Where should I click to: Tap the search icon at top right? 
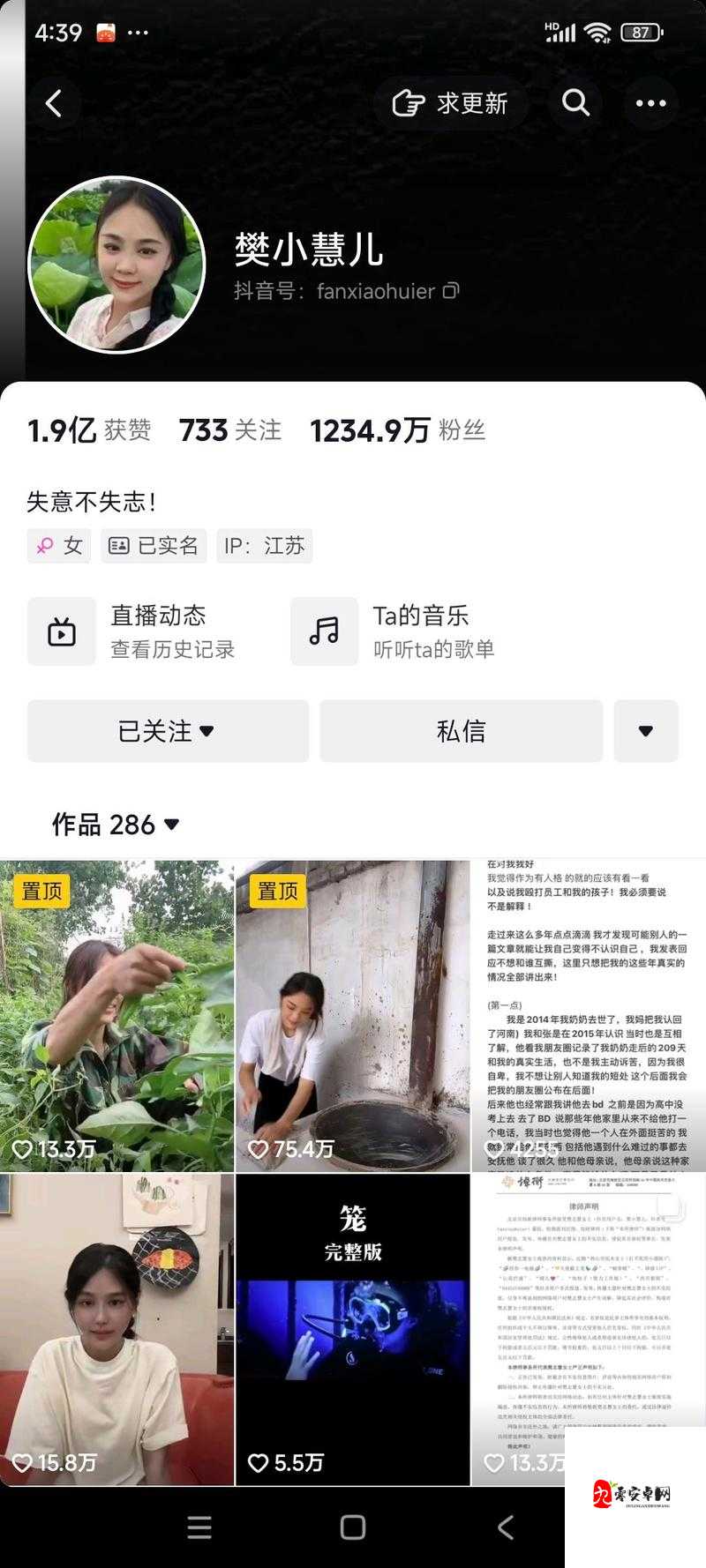point(575,103)
